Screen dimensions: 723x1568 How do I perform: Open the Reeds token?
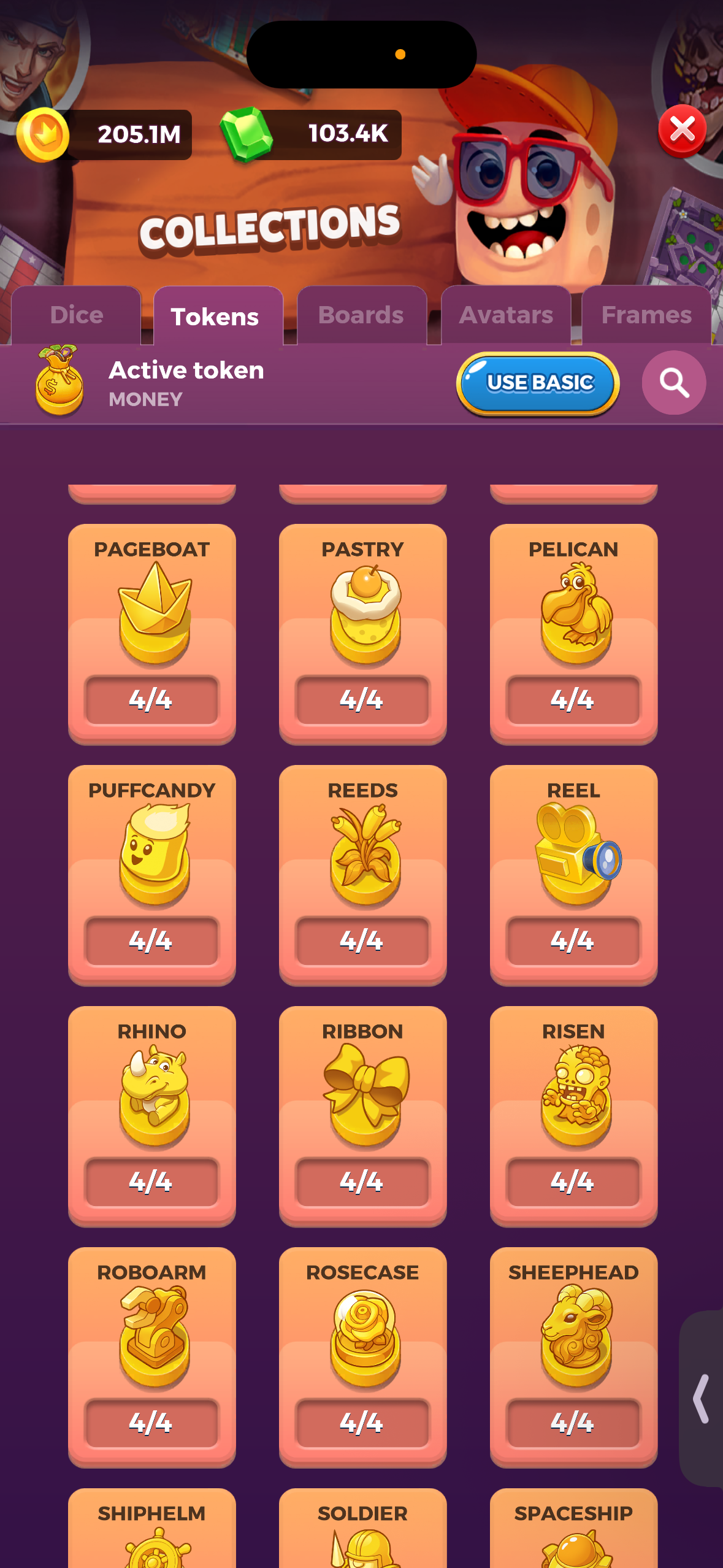pyautogui.click(x=363, y=874)
